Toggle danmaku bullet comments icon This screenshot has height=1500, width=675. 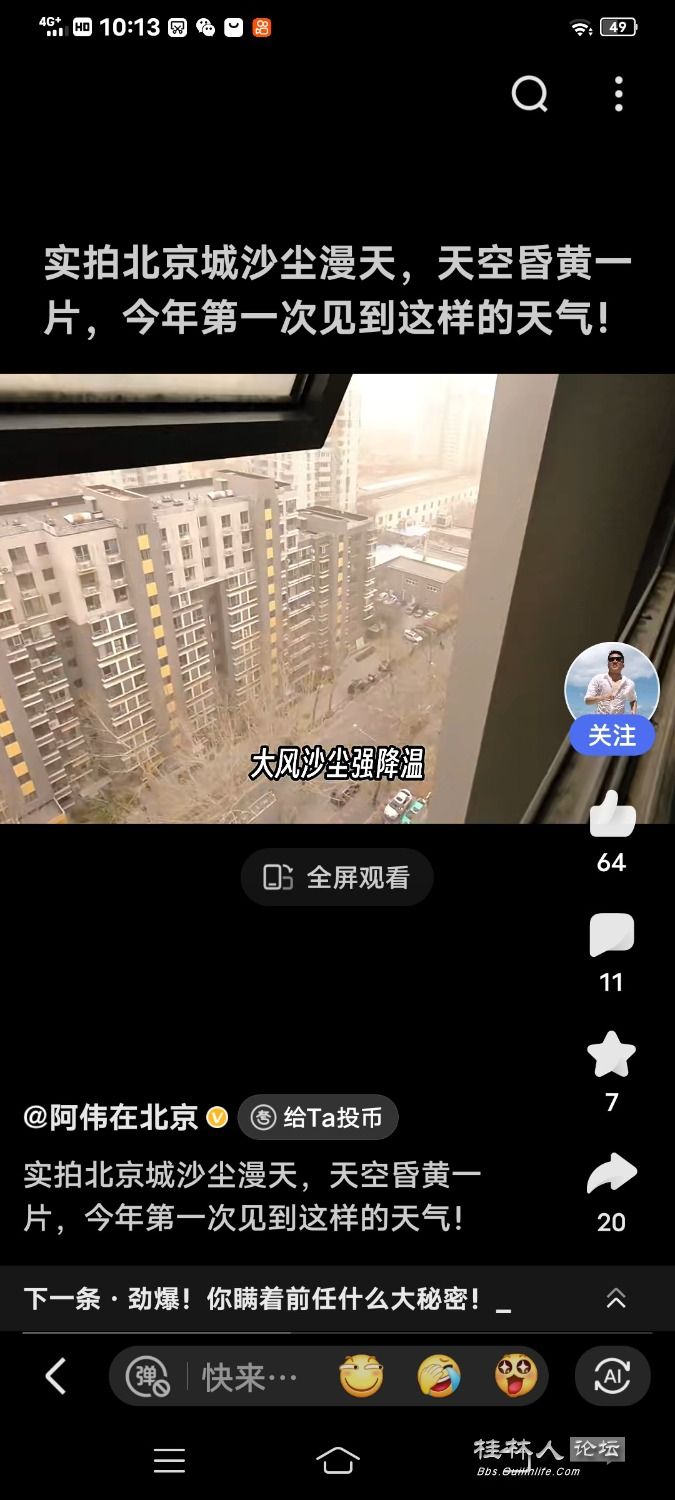pos(148,1377)
